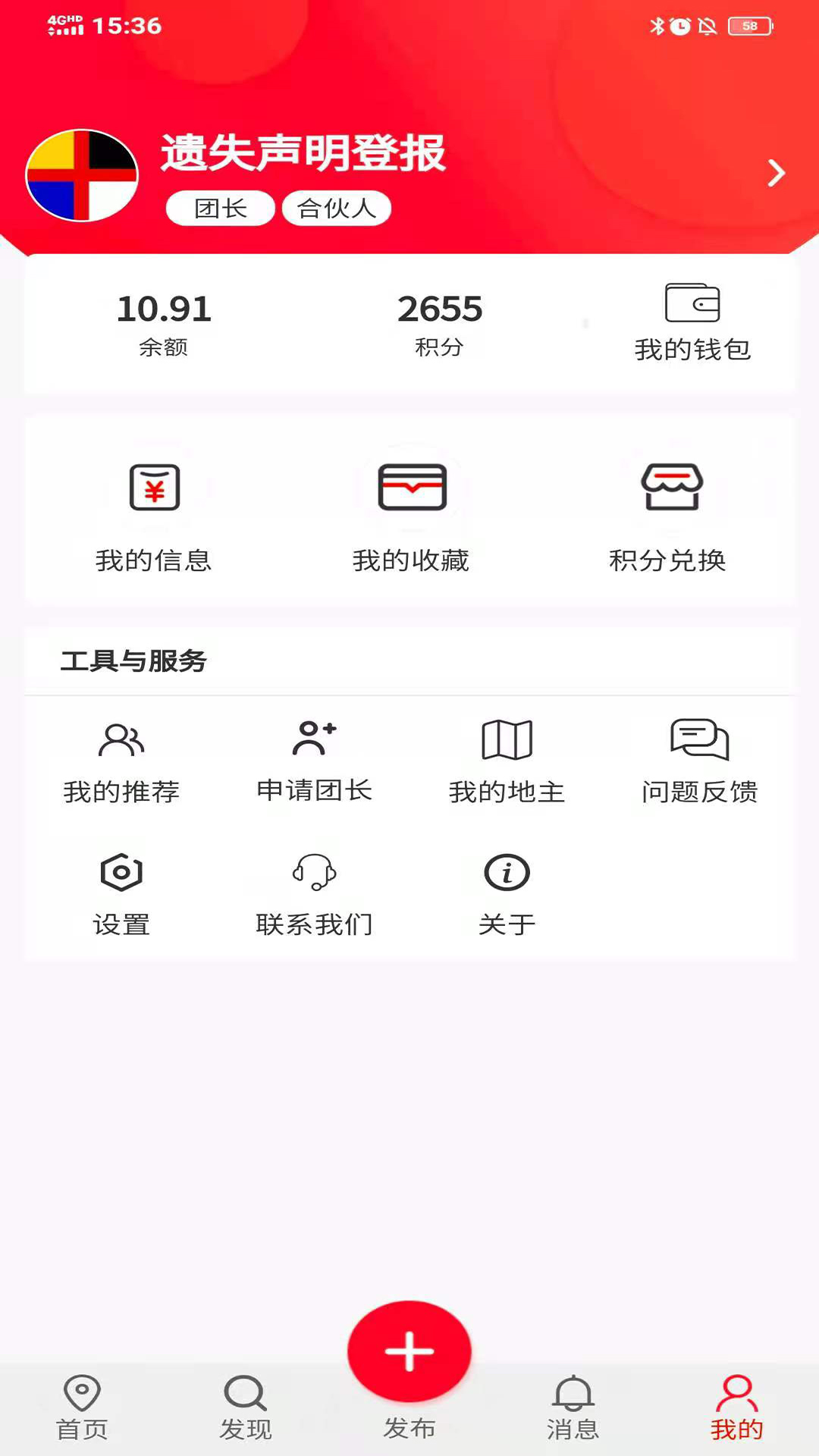The height and width of the screenshot is (1456, 819).
Task: Tap 联系我们 customer service
Action: click(314, 896)
